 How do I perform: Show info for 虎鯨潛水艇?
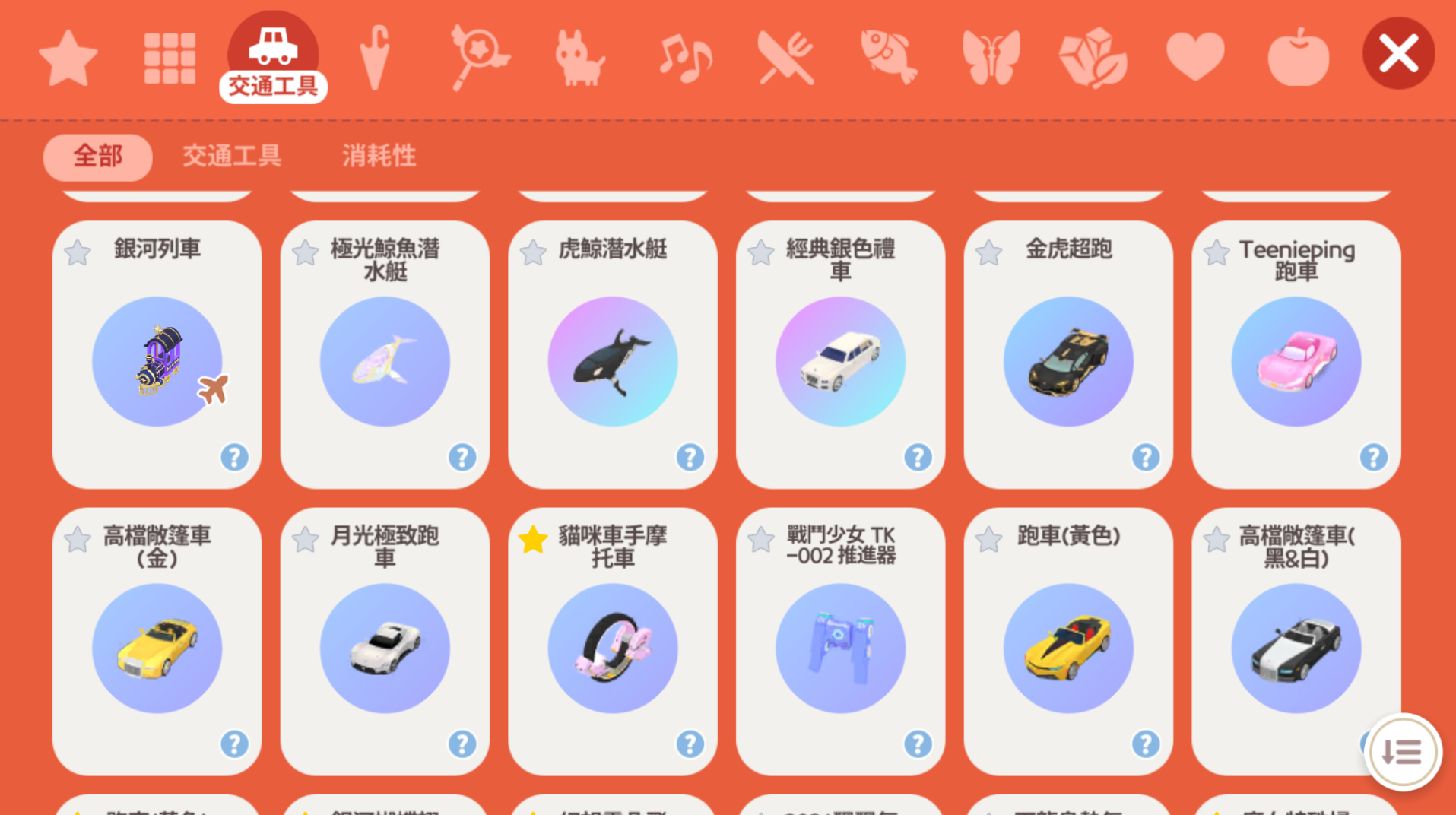click(x=690, y=457)
